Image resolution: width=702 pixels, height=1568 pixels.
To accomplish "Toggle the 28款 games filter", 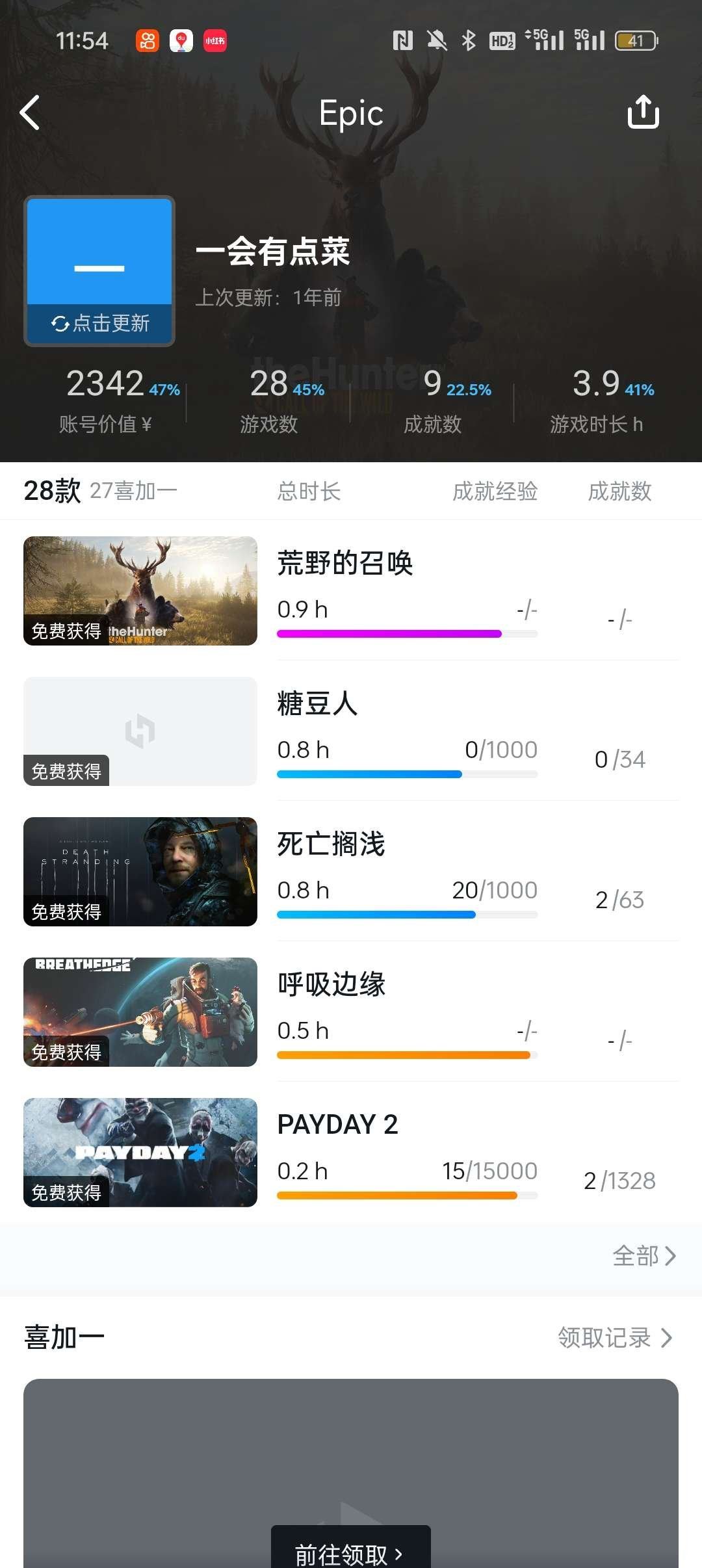I will point(52,492).
